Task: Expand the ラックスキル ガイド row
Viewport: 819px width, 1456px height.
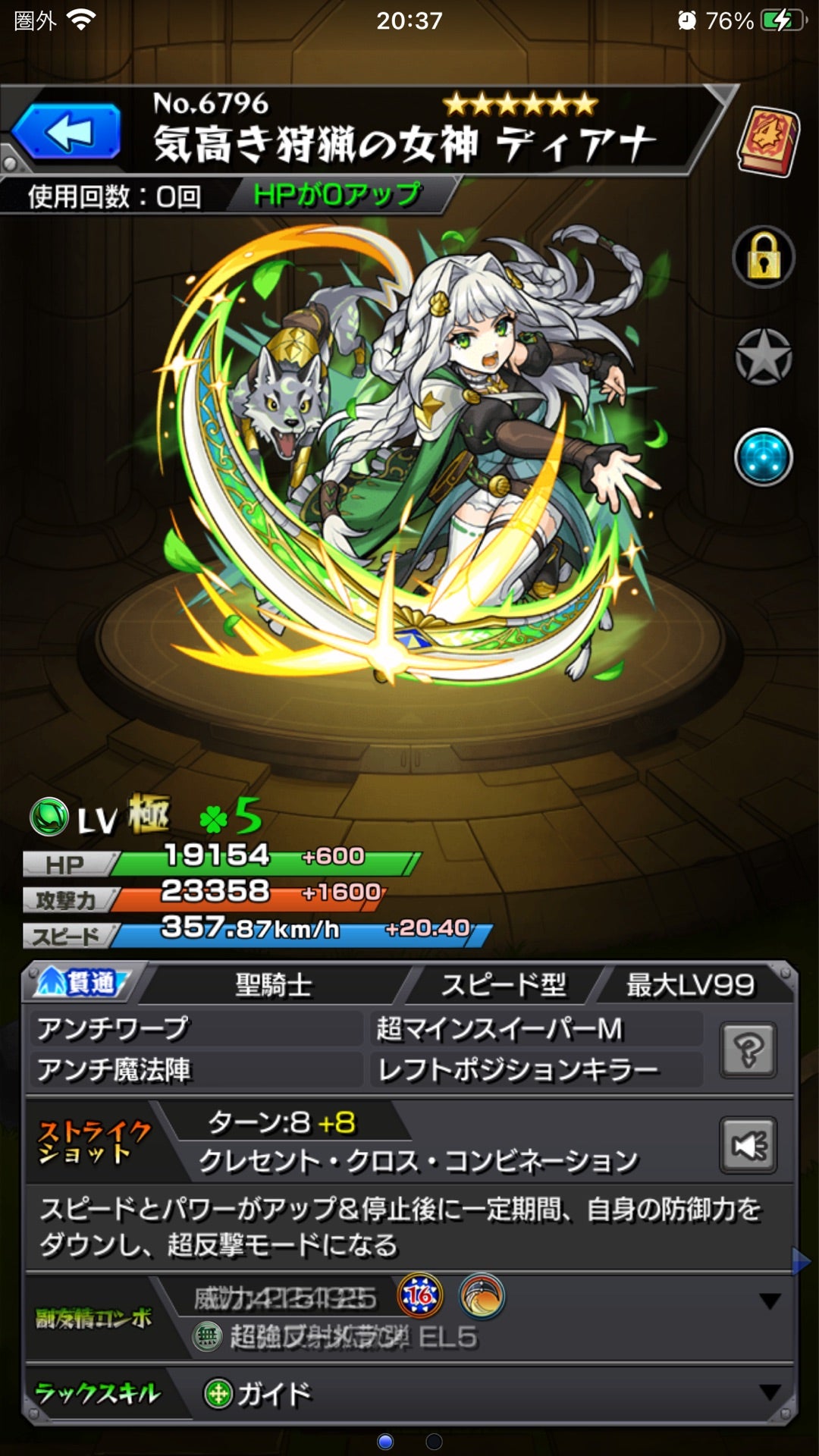Action: [770, 1392]
